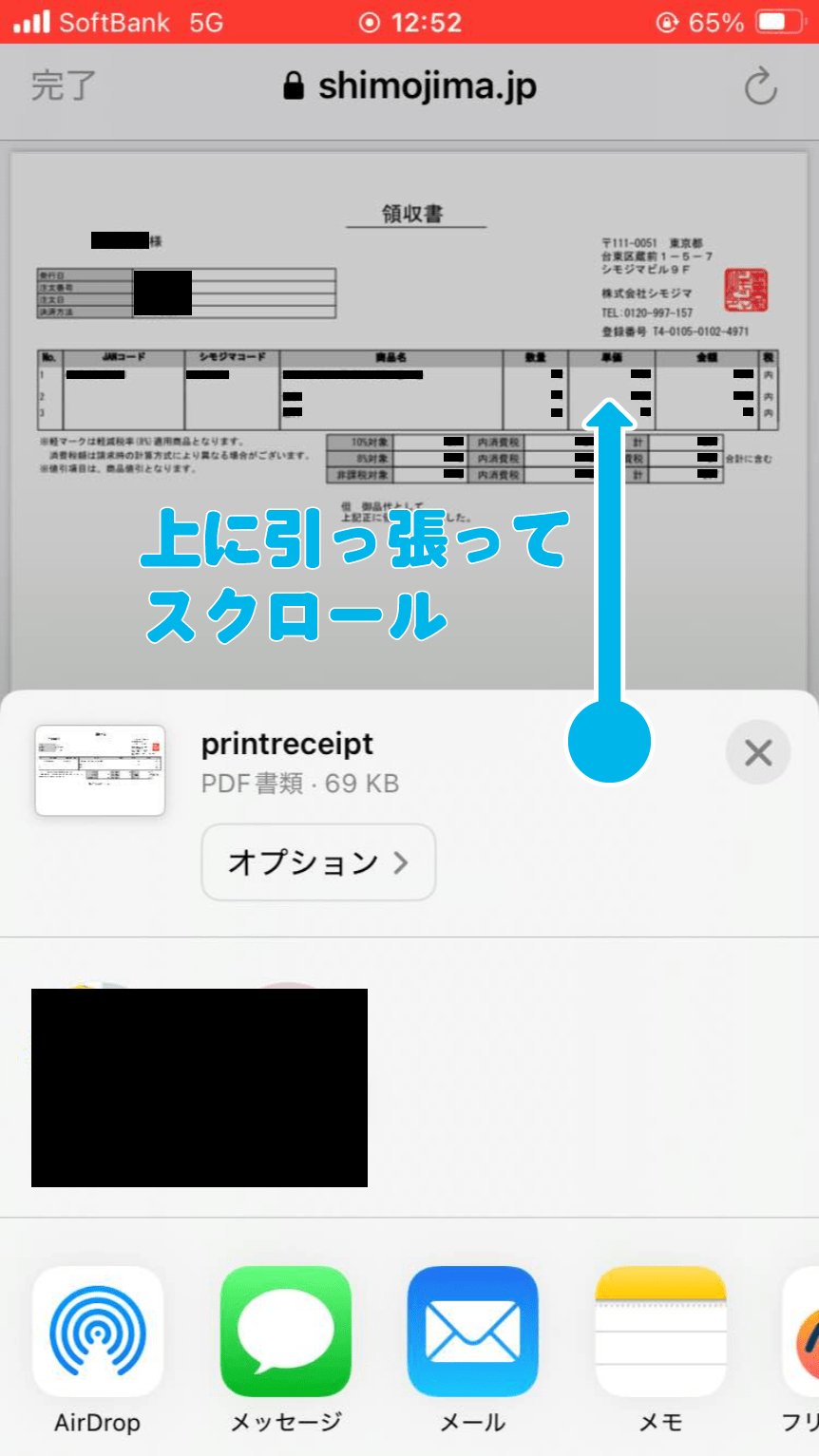Viewport: 819px width, 1456px height.
Task: Share the PDF via AirDrop
Action: tap(98, 1331)
